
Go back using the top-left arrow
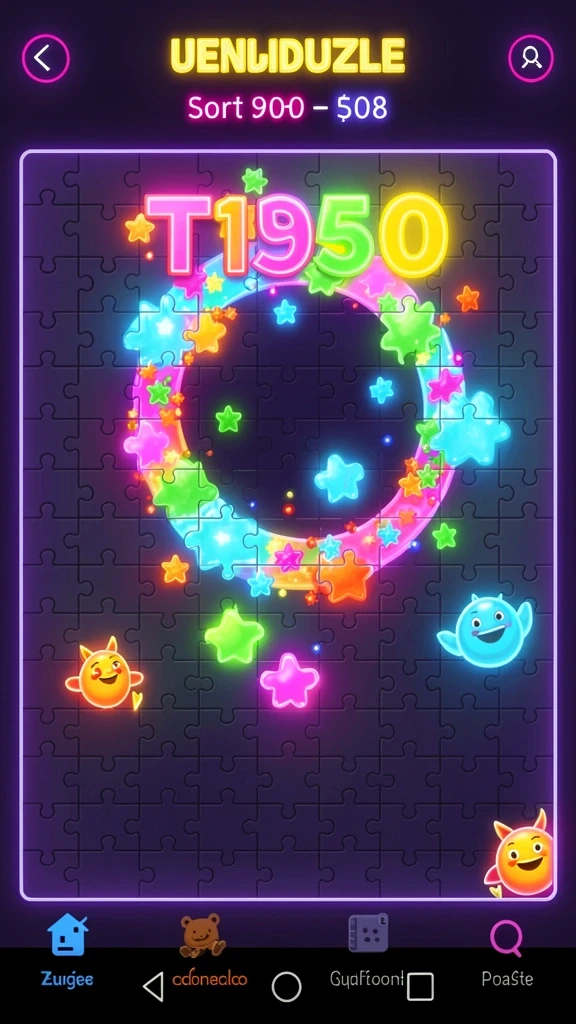coord(46,58)
